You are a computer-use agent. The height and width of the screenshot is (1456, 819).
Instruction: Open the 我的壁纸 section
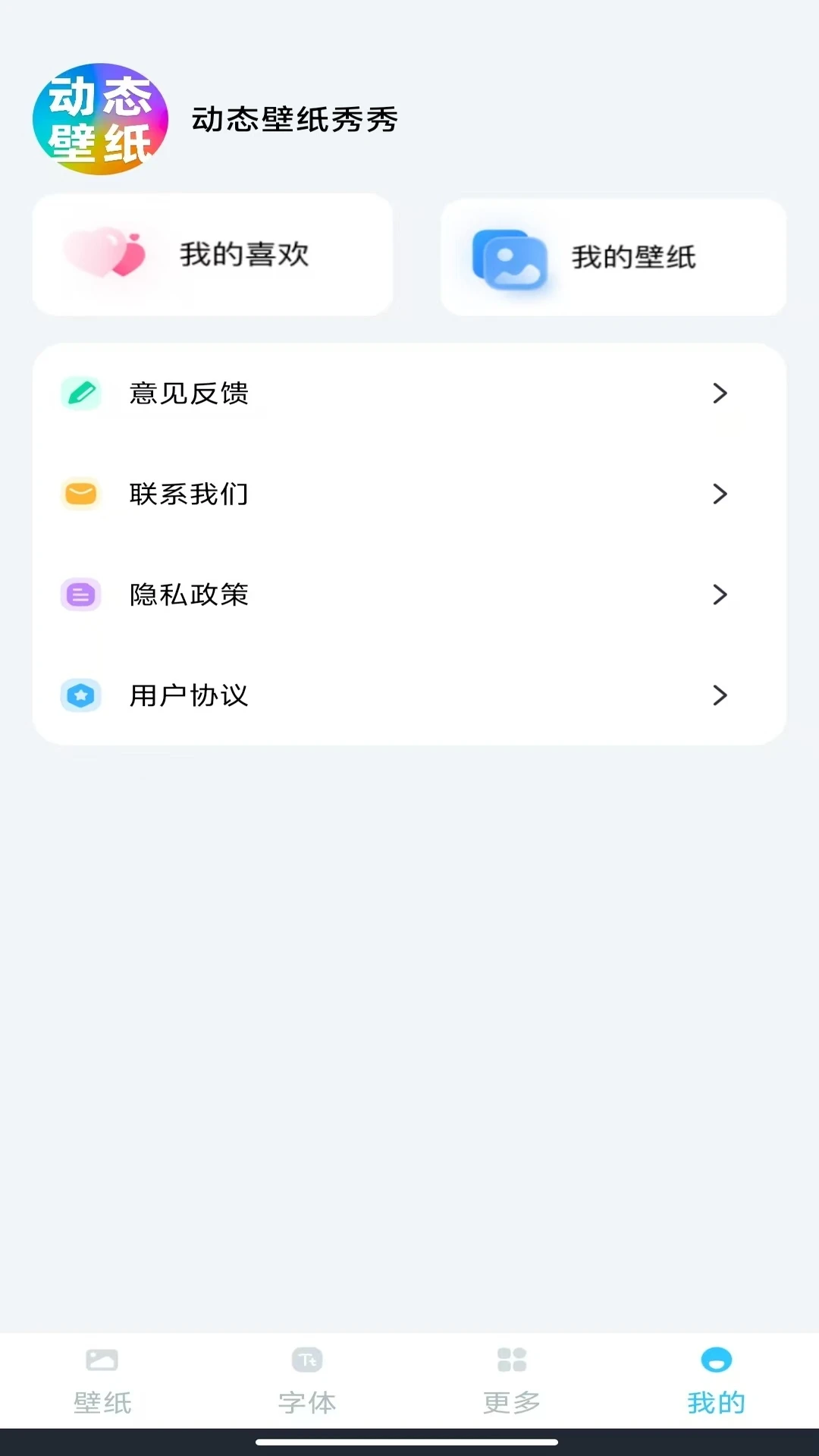point(614,258)
